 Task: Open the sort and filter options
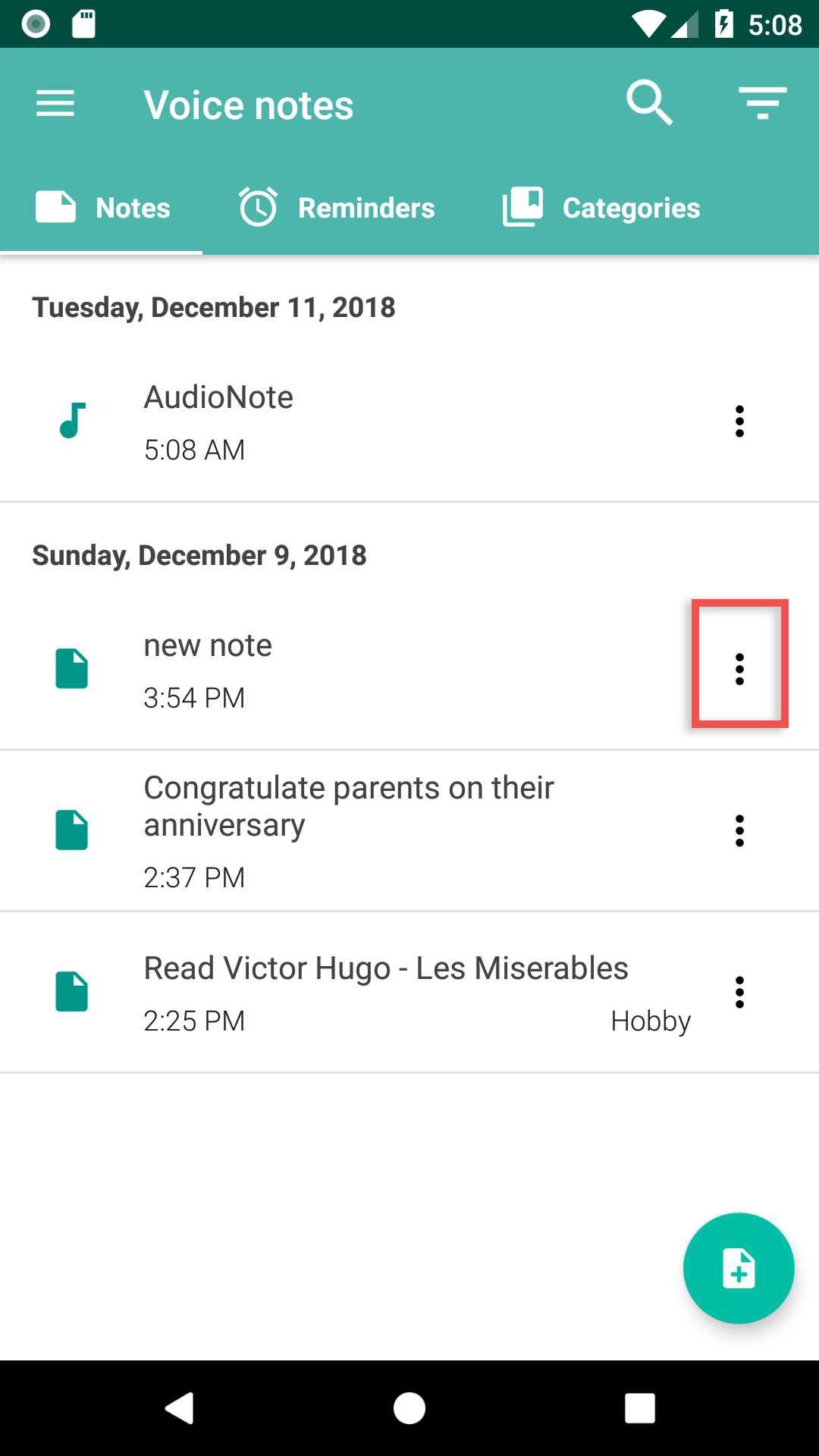click(x=762, y=104)
